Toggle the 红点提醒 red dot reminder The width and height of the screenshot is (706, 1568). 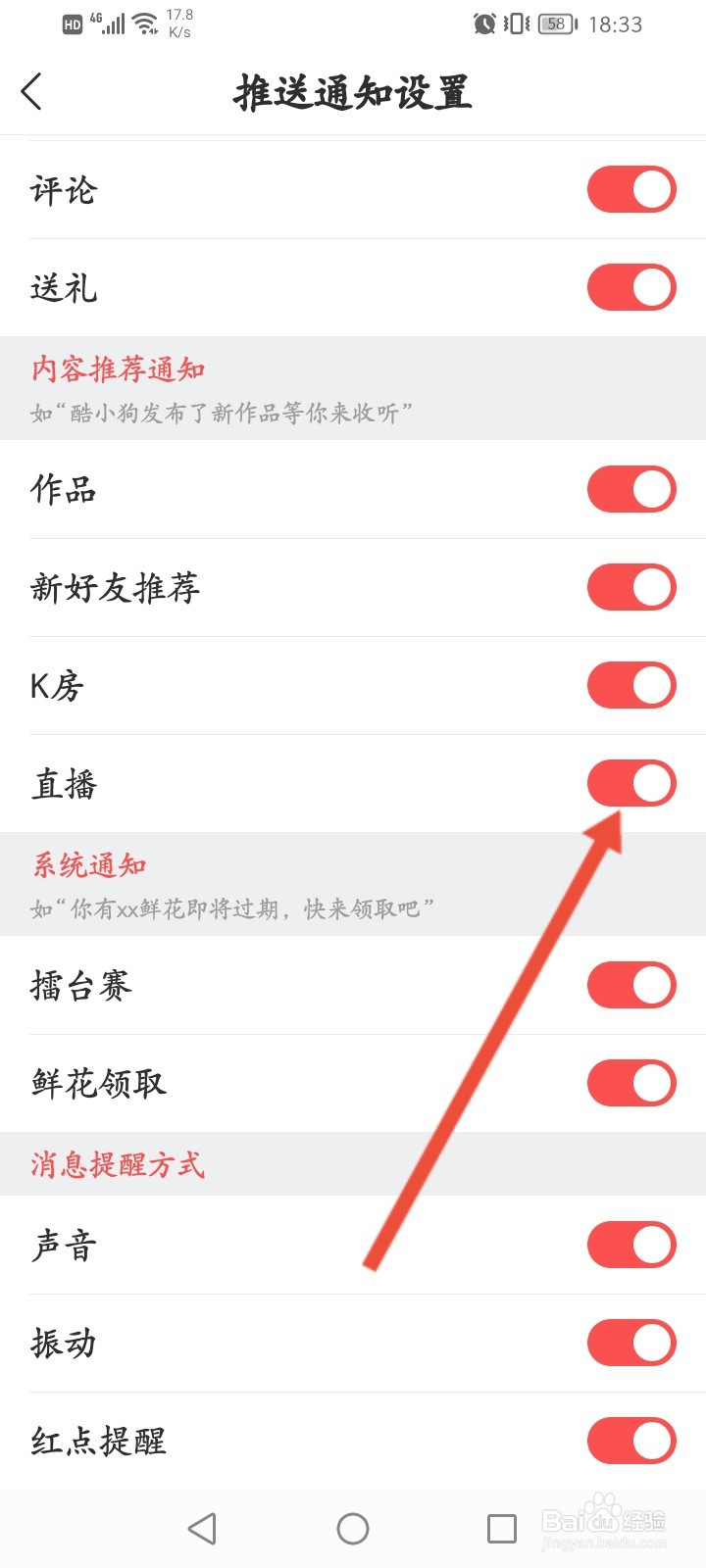[630, 1441]
